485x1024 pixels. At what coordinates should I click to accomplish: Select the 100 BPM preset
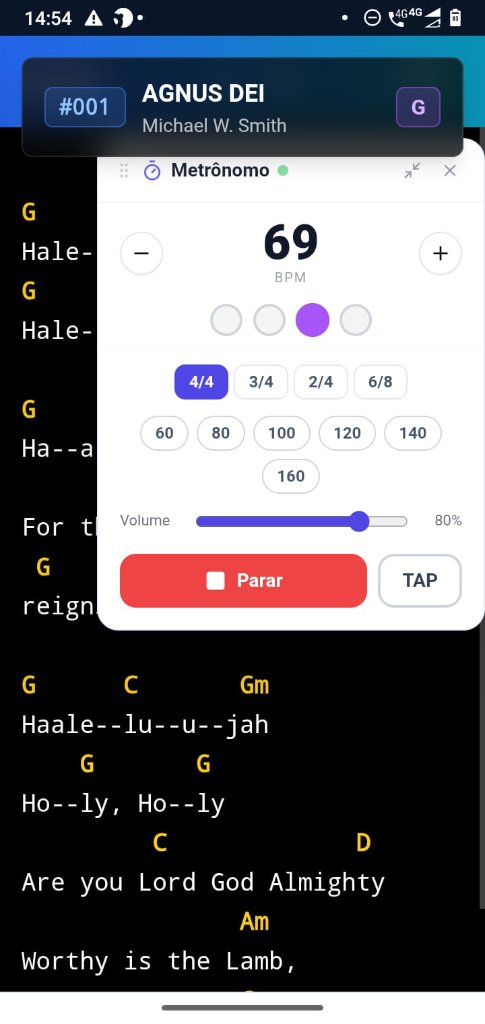282,433
